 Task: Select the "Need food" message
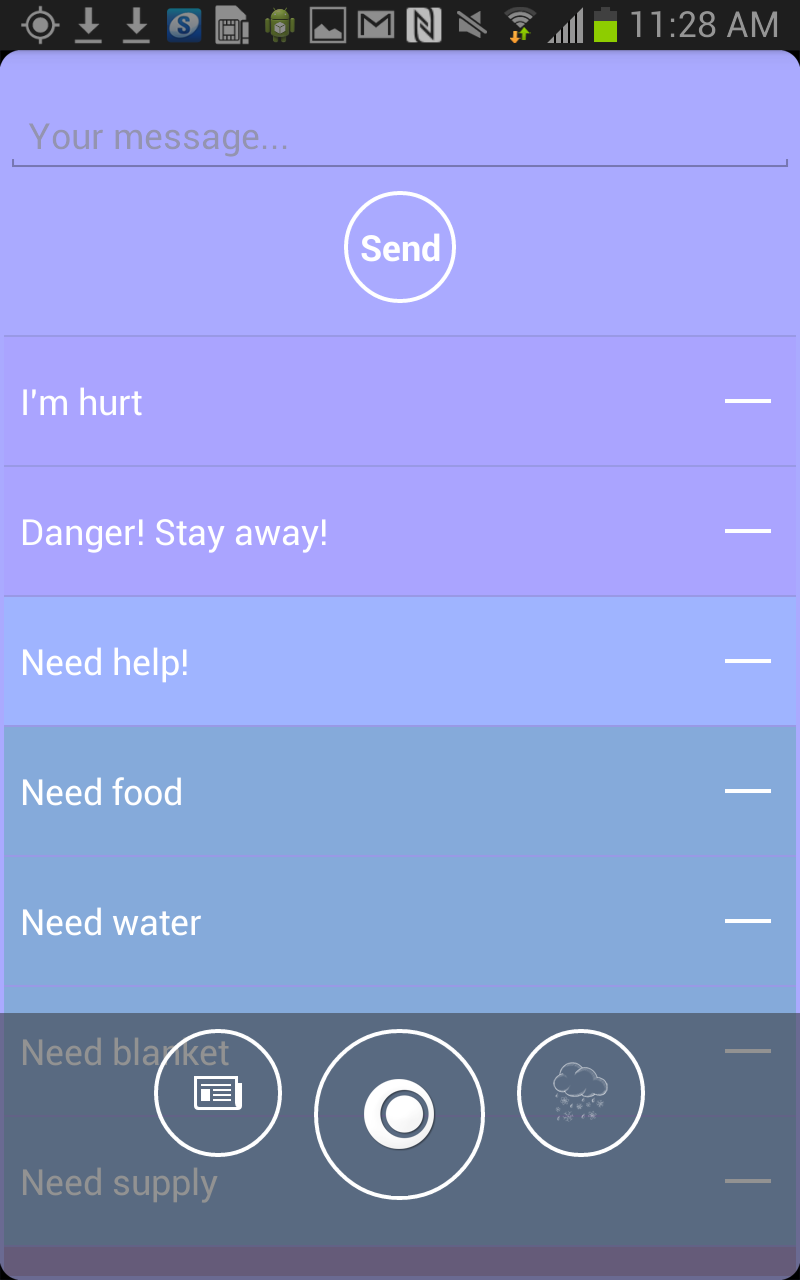[102, 792]
